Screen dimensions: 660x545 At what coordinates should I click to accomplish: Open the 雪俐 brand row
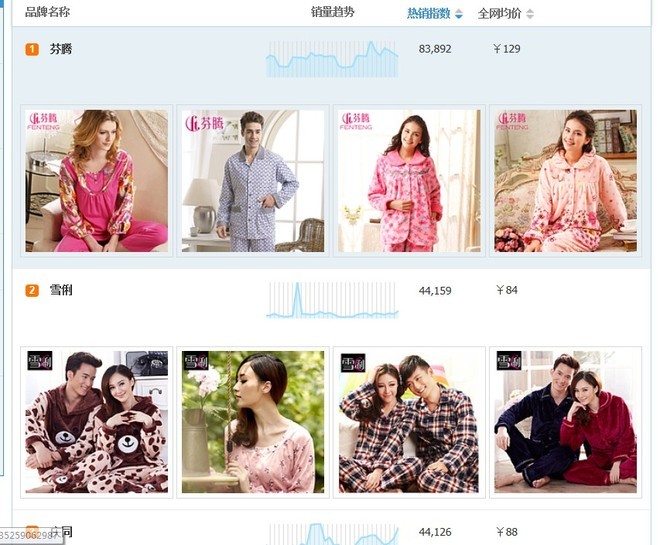[x=61, y=290]
